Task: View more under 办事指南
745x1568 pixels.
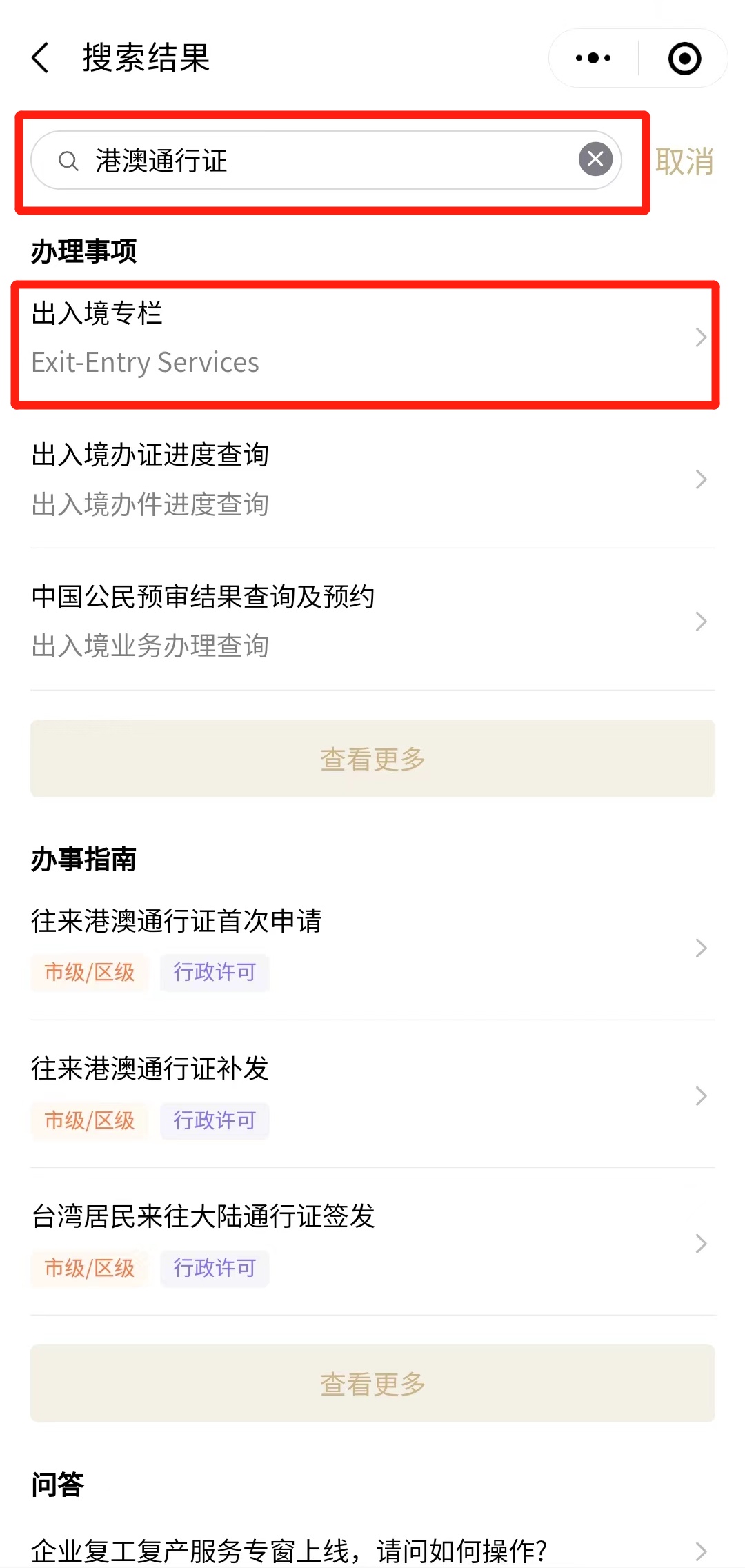Action: (372, 1384)
